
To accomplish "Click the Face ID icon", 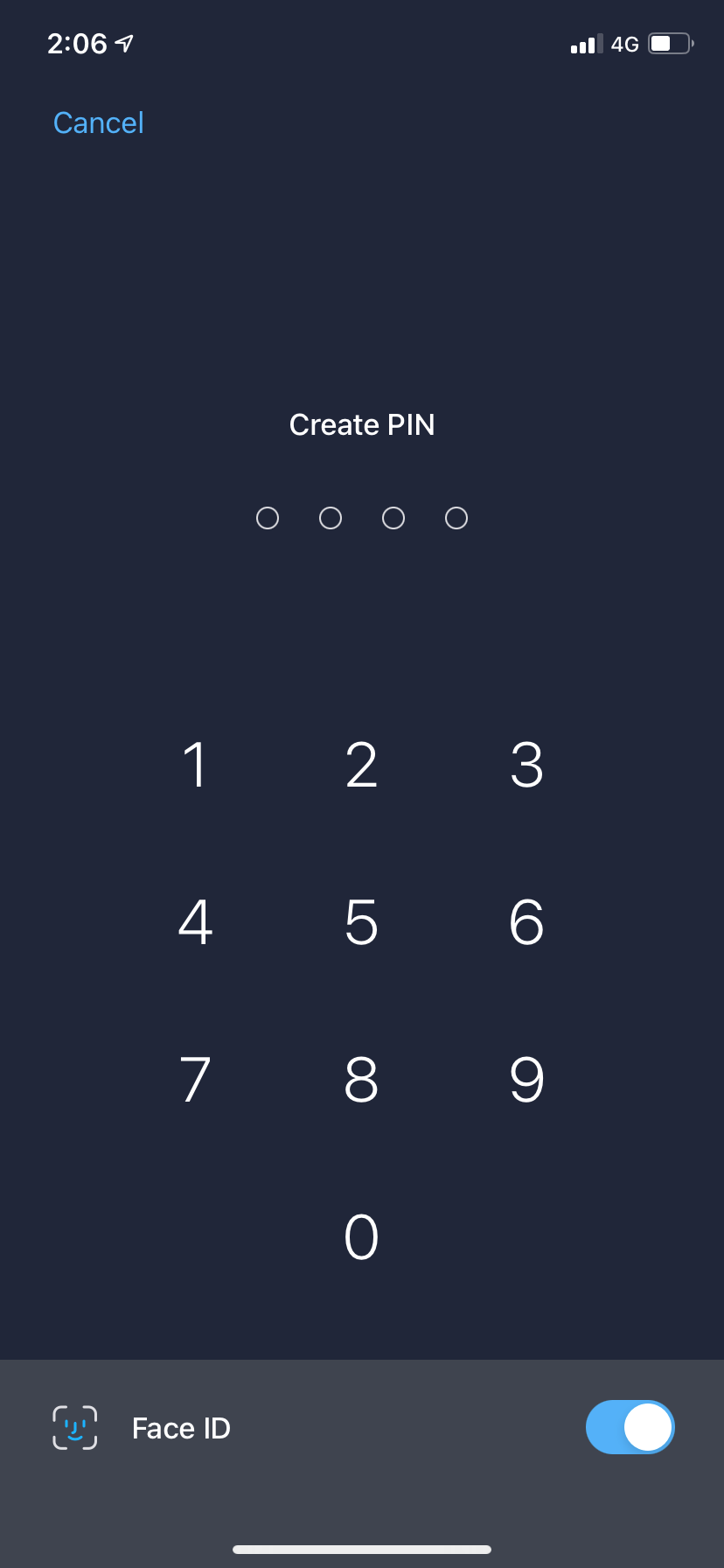I will (74, 1427).
